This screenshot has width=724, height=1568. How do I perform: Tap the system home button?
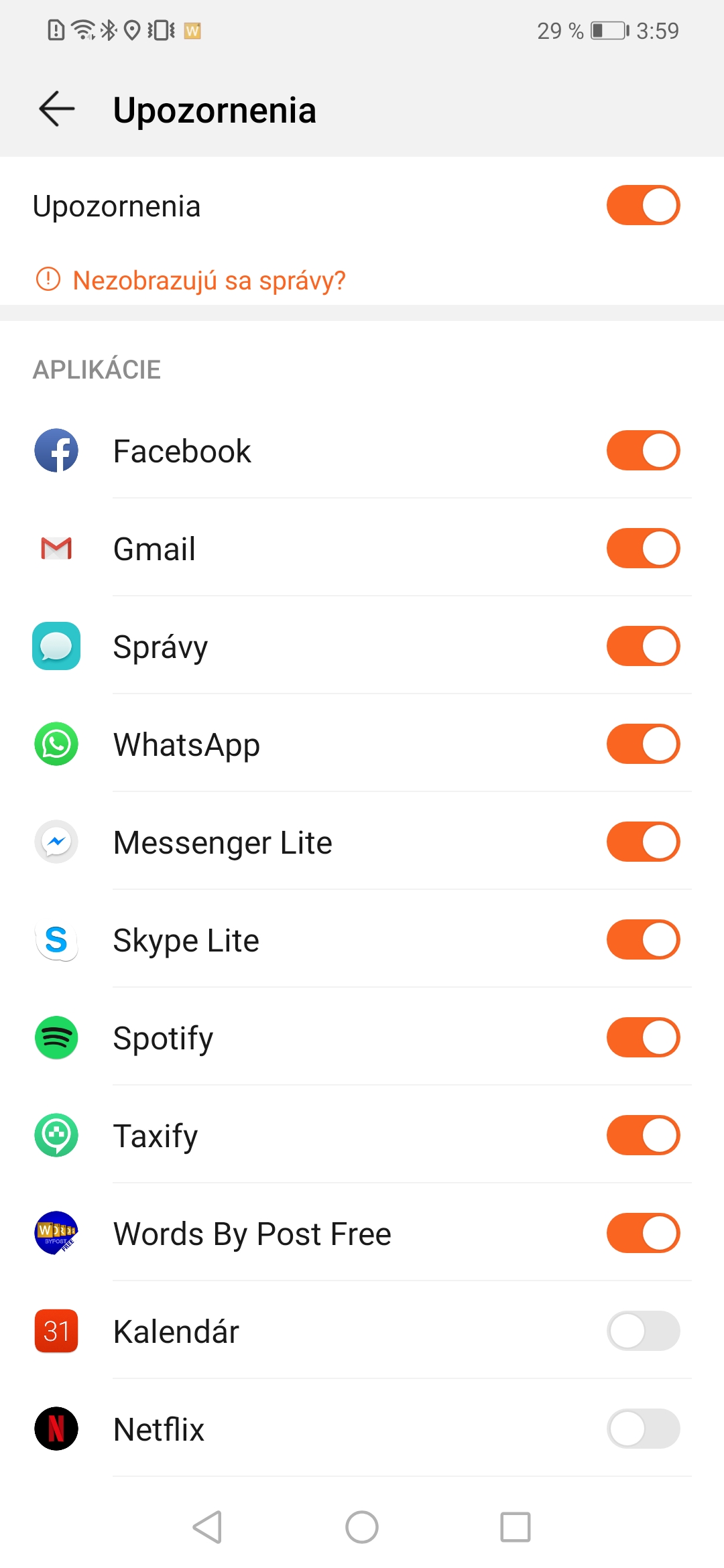click(362, 1527)
